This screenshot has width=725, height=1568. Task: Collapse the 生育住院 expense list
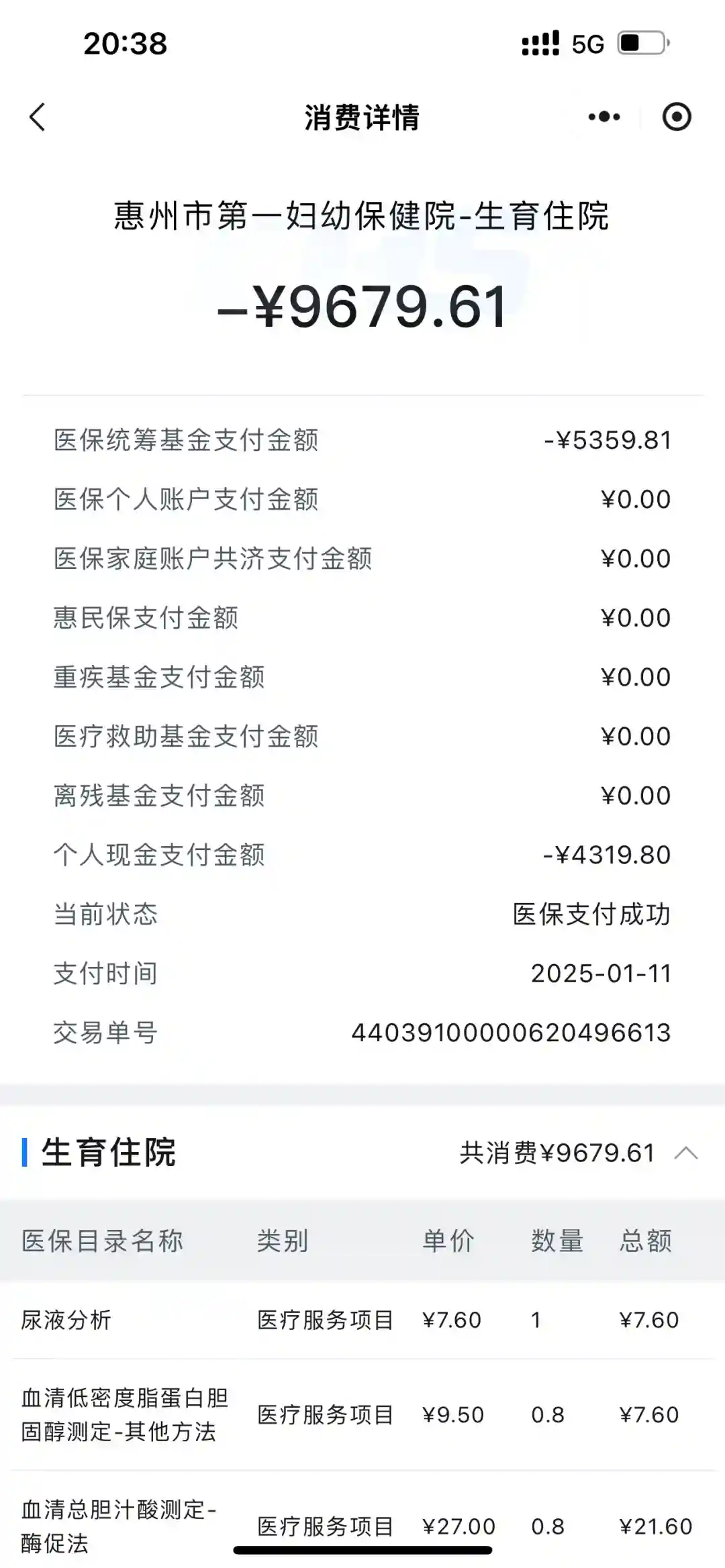coord(685,1153)
